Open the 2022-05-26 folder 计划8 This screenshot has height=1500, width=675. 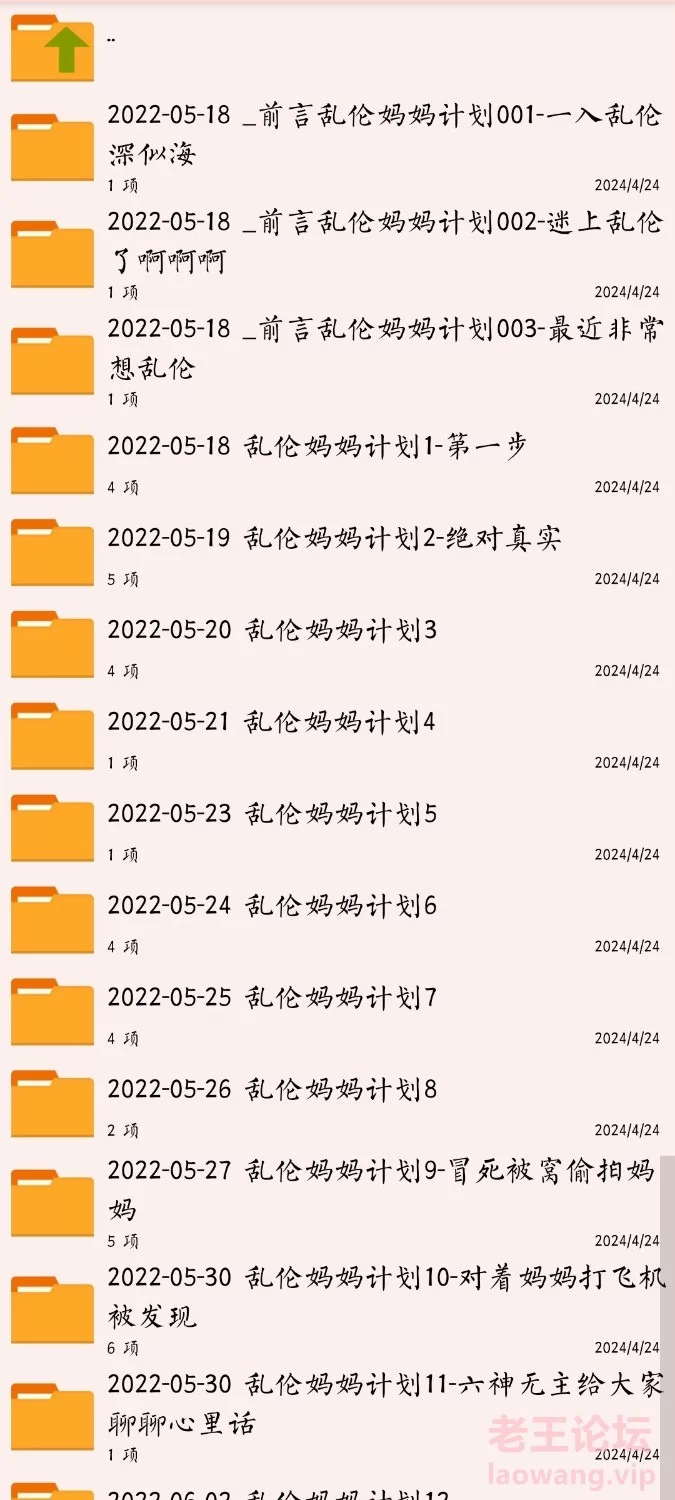337,1105
